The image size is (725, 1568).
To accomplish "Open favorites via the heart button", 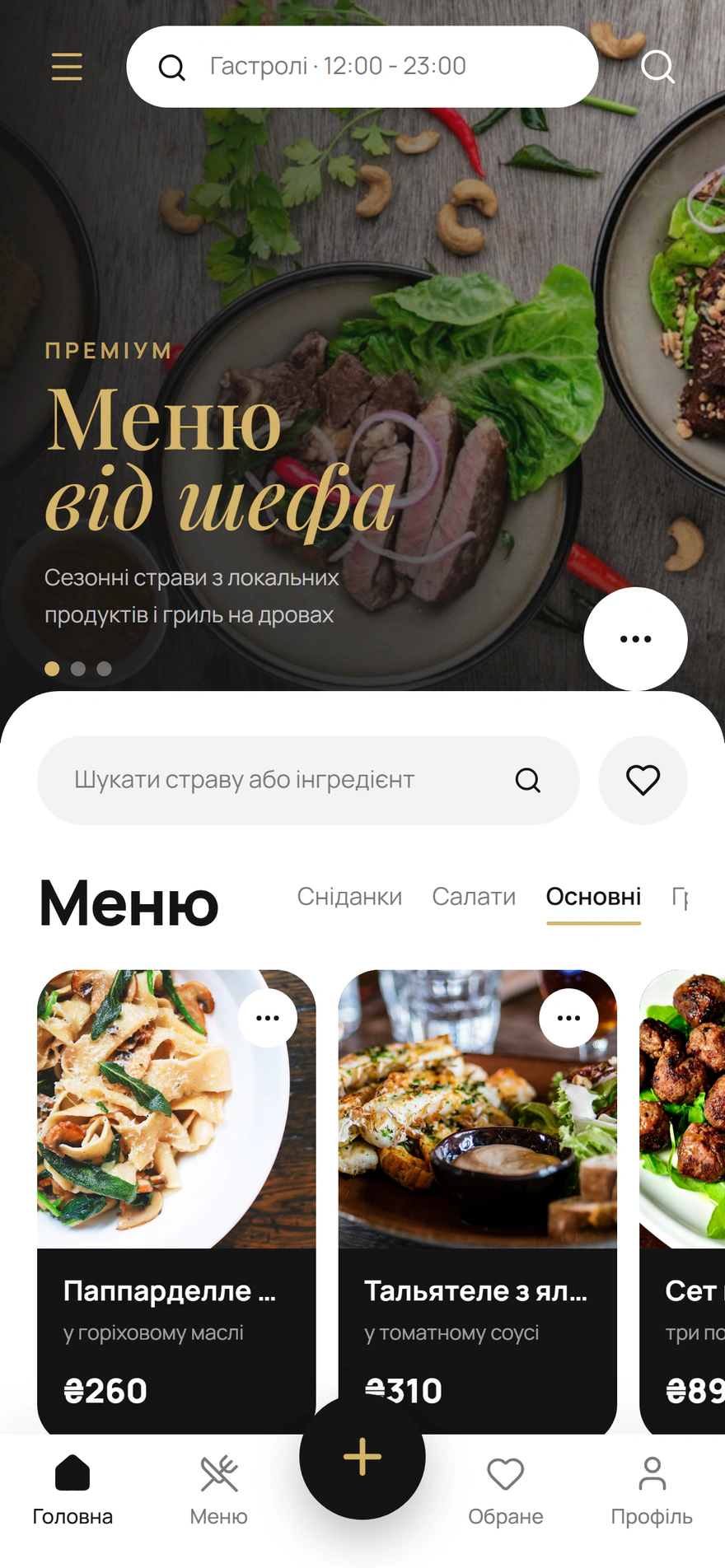I will [x=643, y=780].
